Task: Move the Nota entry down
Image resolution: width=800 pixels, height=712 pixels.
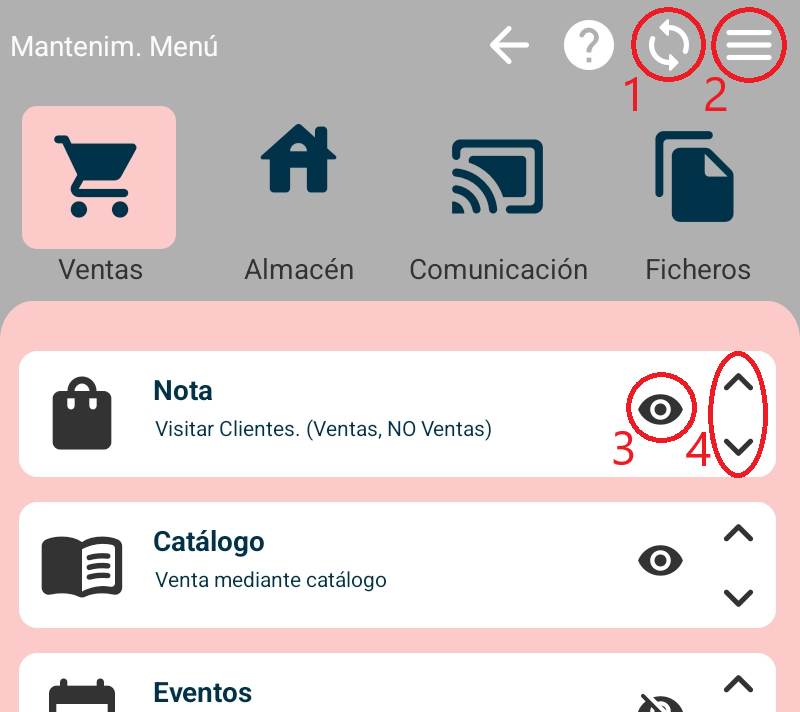Action: [x=738, y=447]
